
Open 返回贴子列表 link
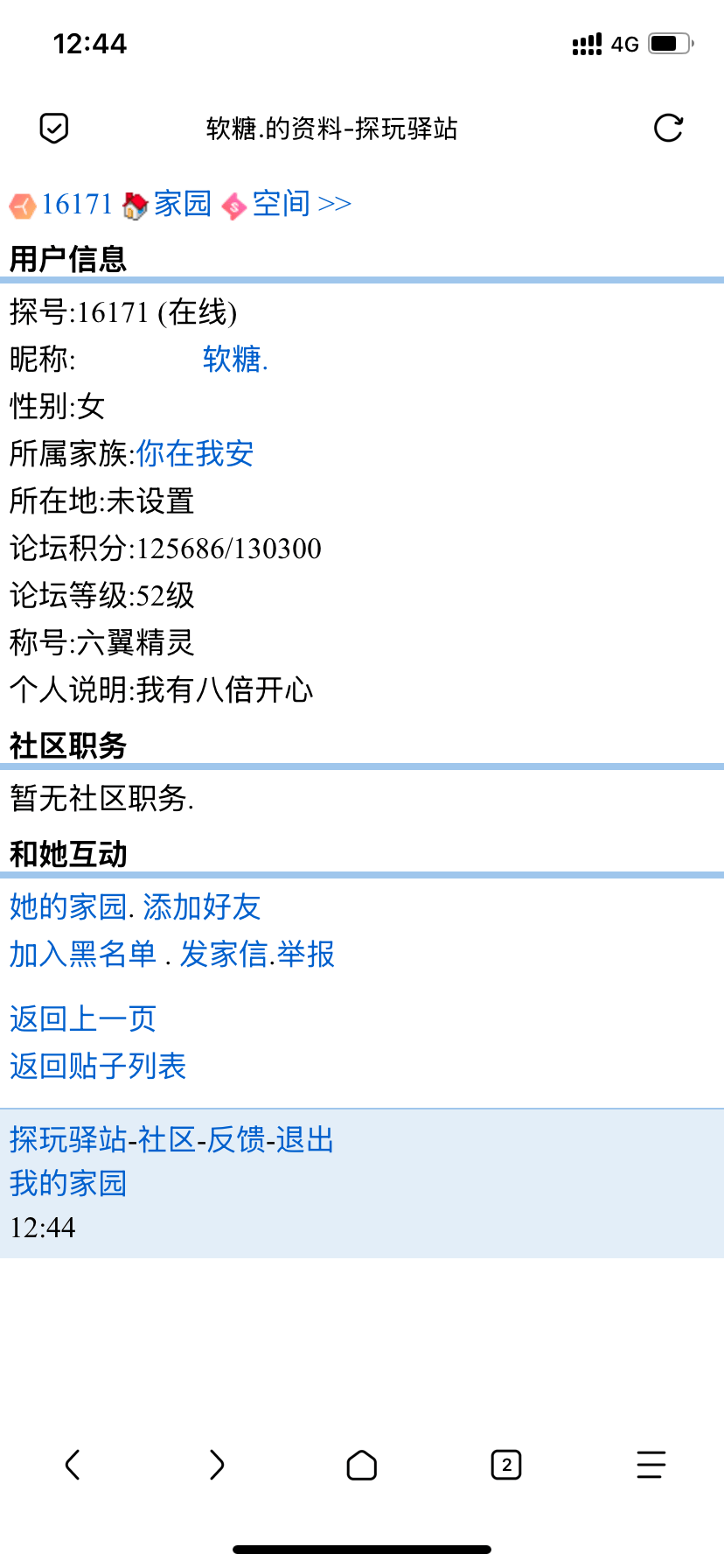pyautogui.click(x=98, y=1066)
